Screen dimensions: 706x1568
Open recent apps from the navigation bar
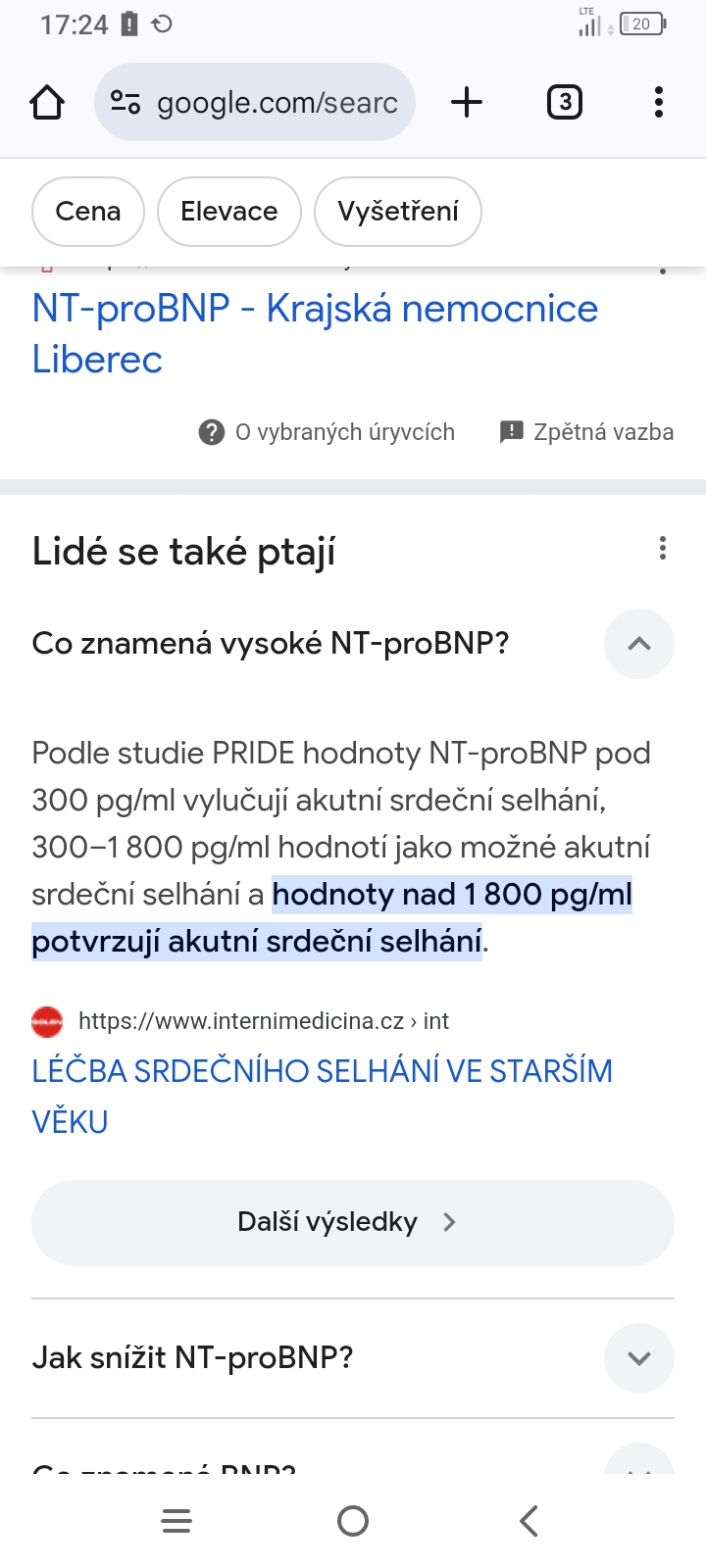tap(176, 1521)
